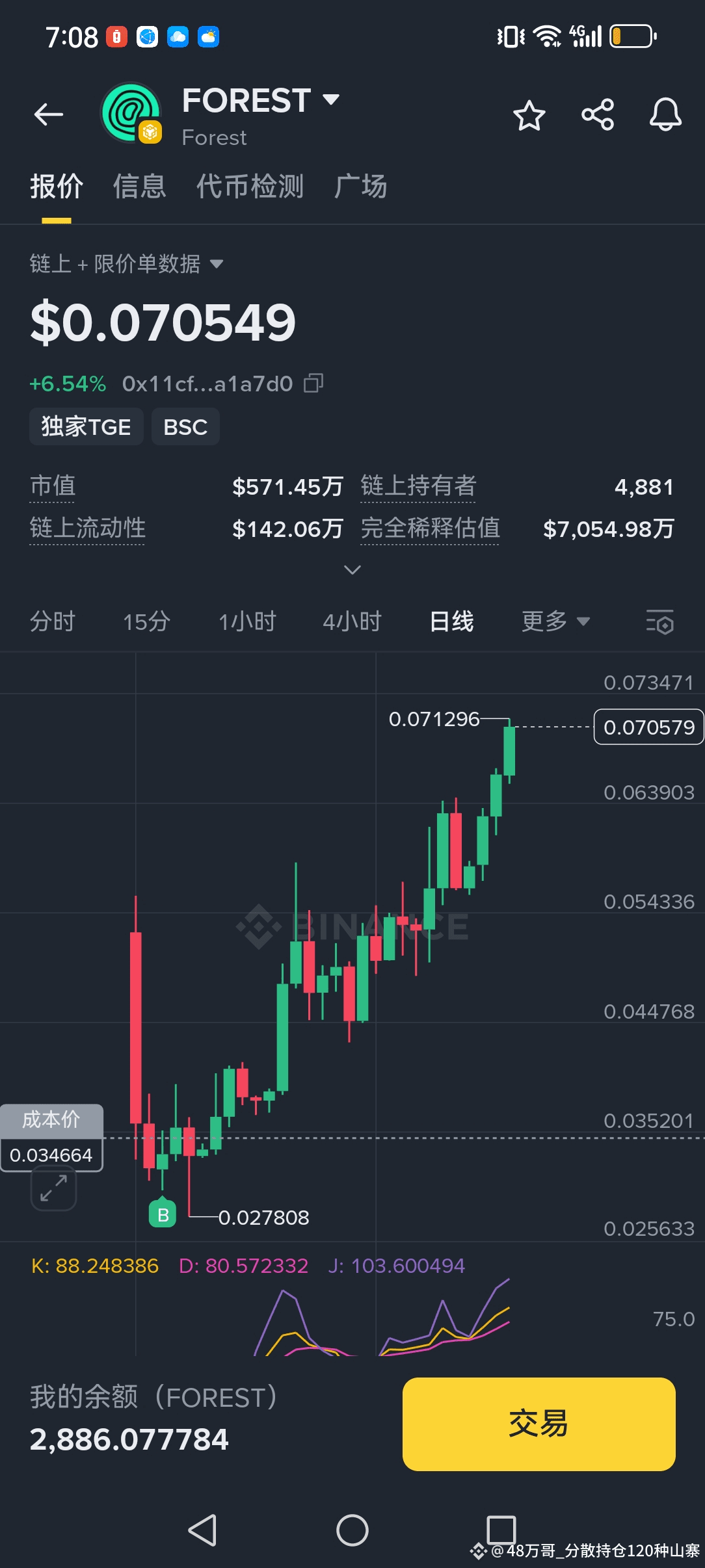The image size is (705, 1568).
Task: Open the 链上 + 限价单数据 dropdown
Action: point(127,264)
